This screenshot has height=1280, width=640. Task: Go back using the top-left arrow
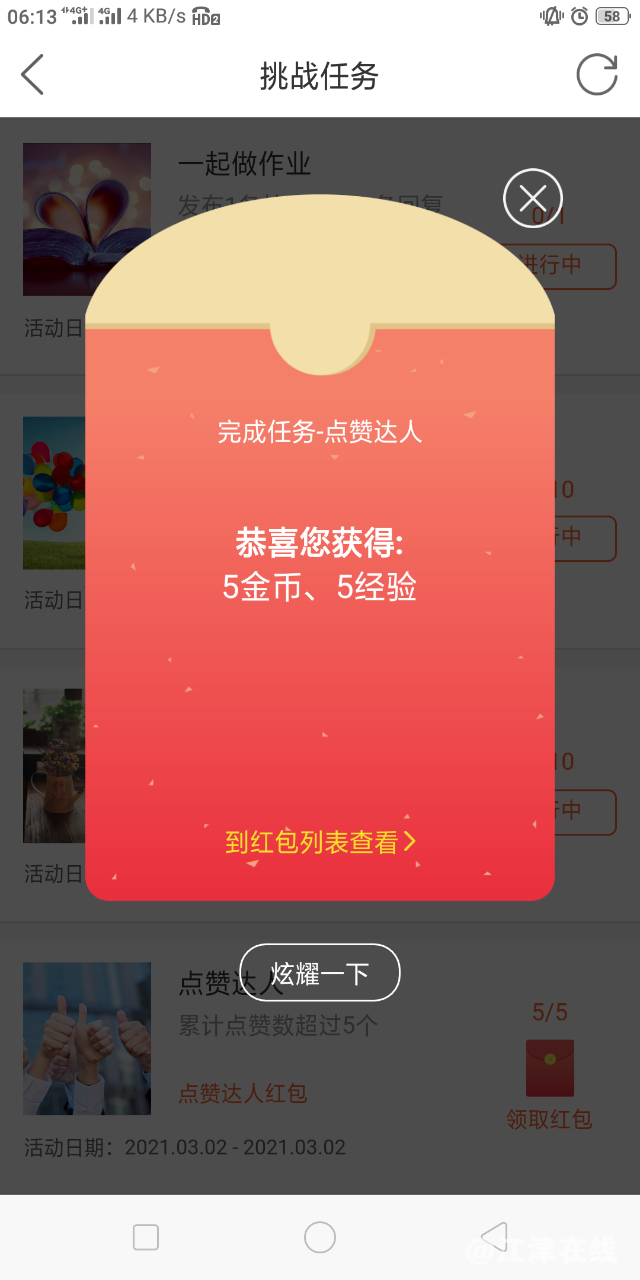click(33, 75)
